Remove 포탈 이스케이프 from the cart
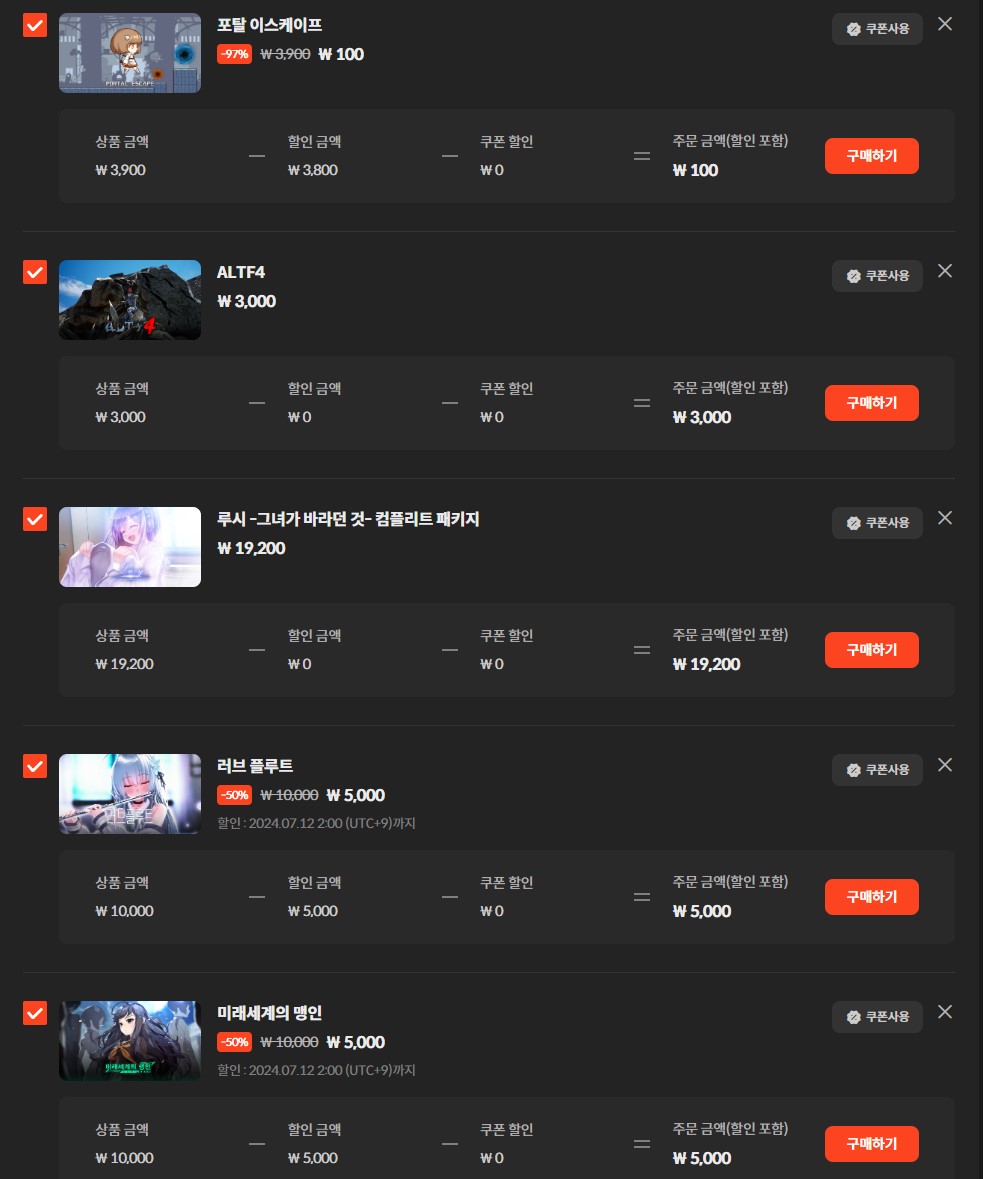 coord(945,24)
